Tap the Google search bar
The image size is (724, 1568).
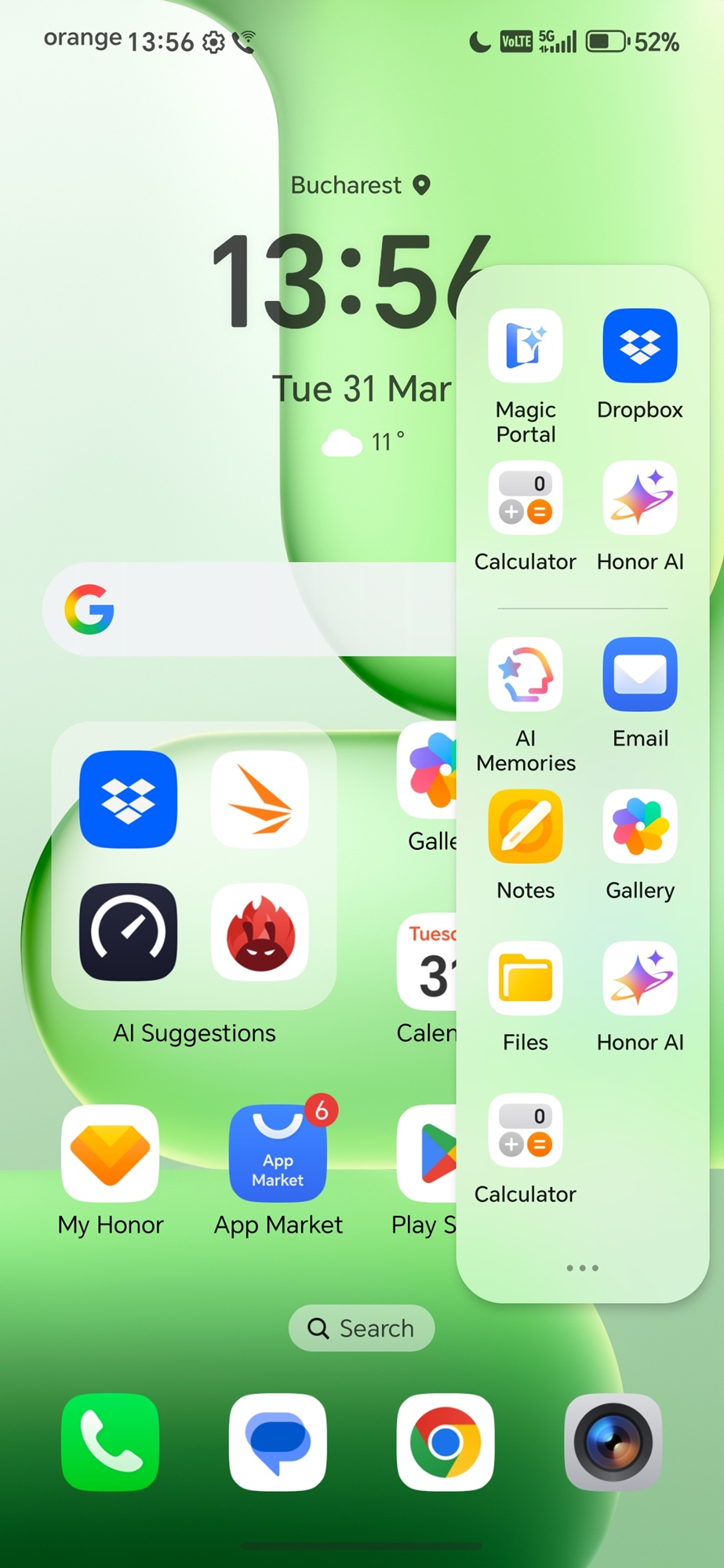[251, 609]
